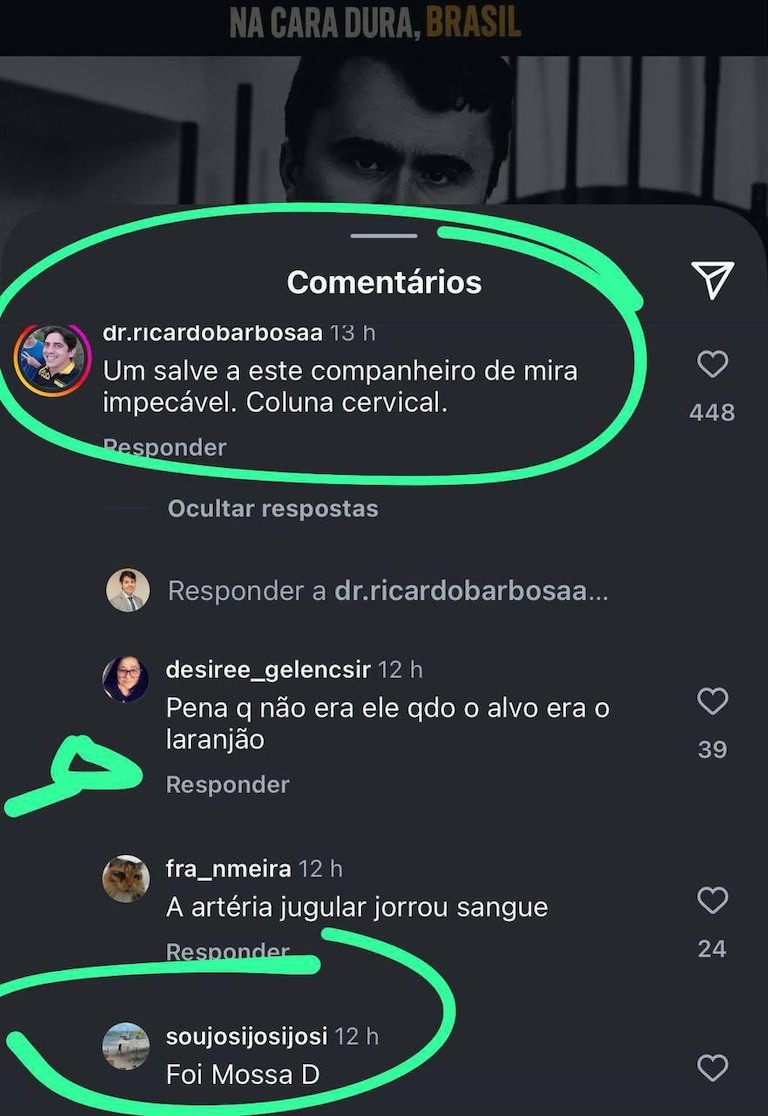768x1116 pixels.
Task: Open desiree_gelencsir's profile
Action: point(126,680)
